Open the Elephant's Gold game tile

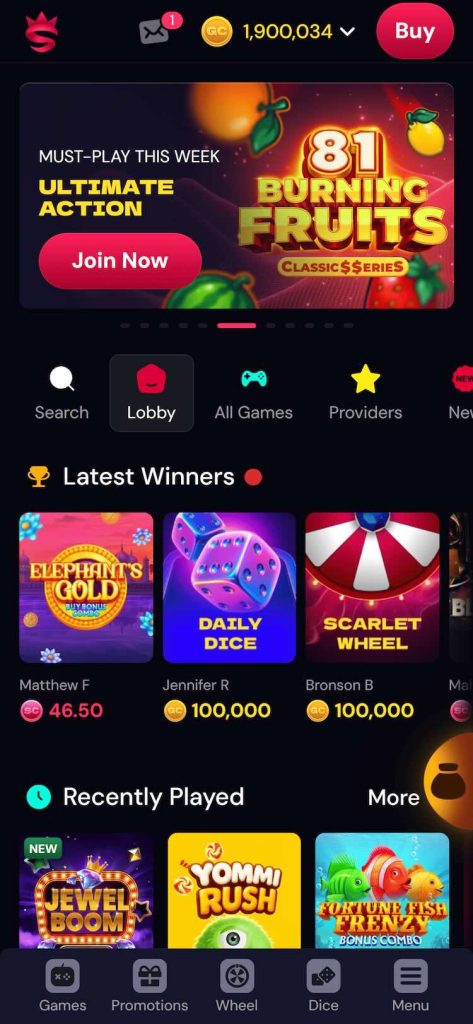click(86, 588)
